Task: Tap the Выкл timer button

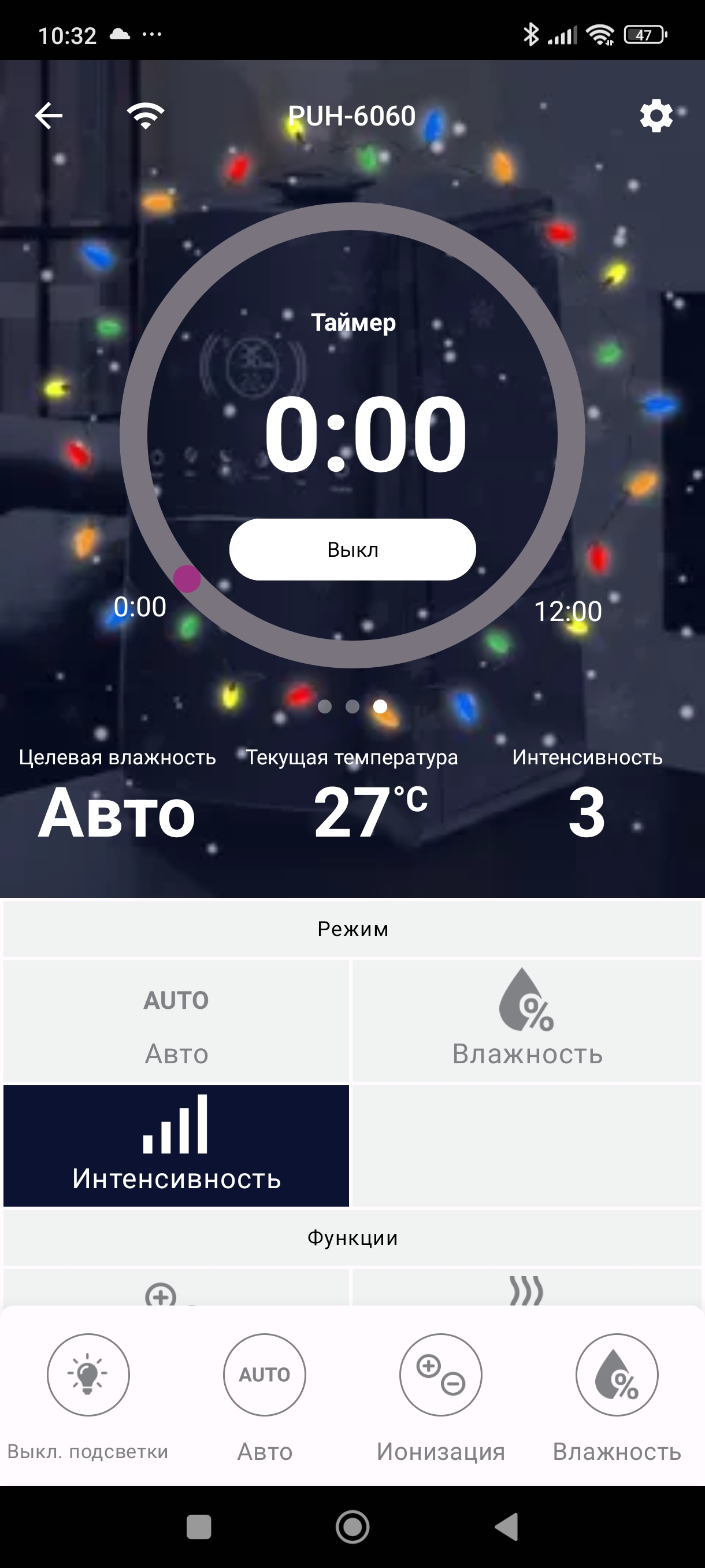Action: point(352,550)
